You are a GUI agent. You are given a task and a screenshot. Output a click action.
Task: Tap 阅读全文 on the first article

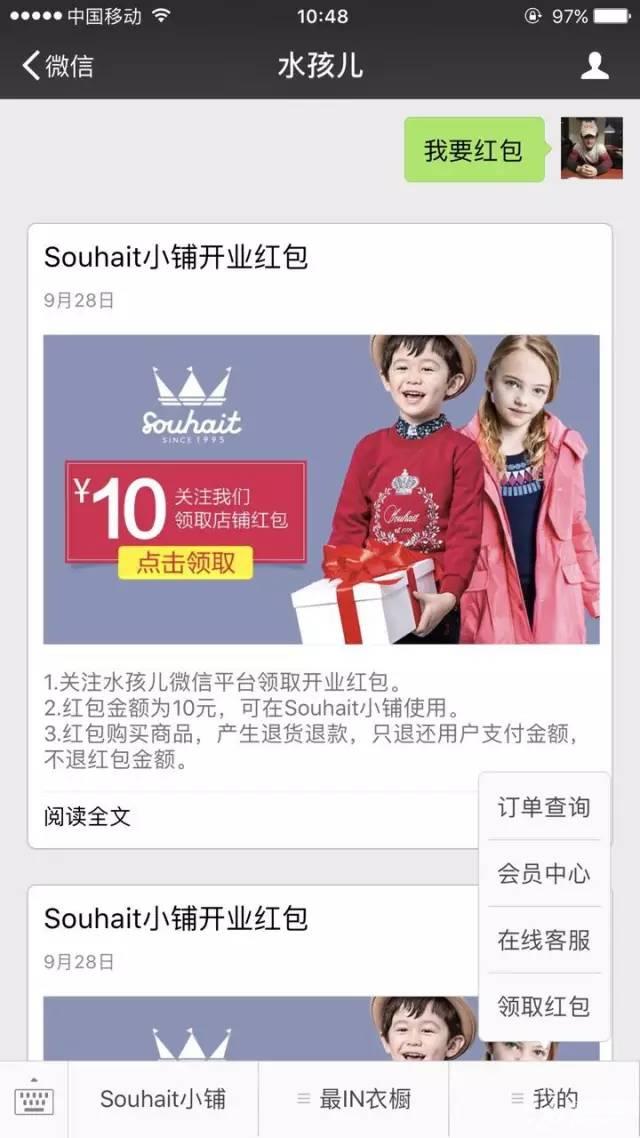pos(88,816)
